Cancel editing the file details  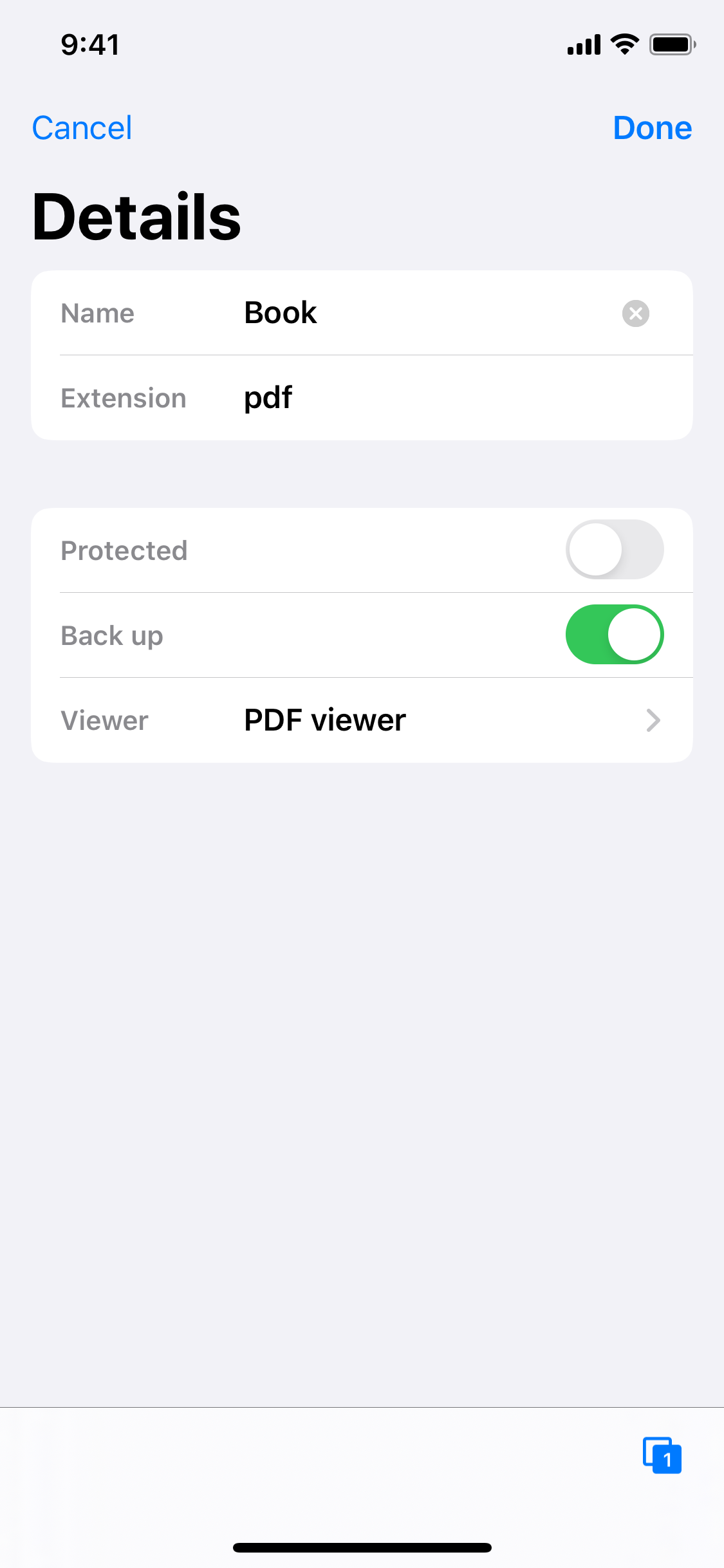tap(82, 127)
